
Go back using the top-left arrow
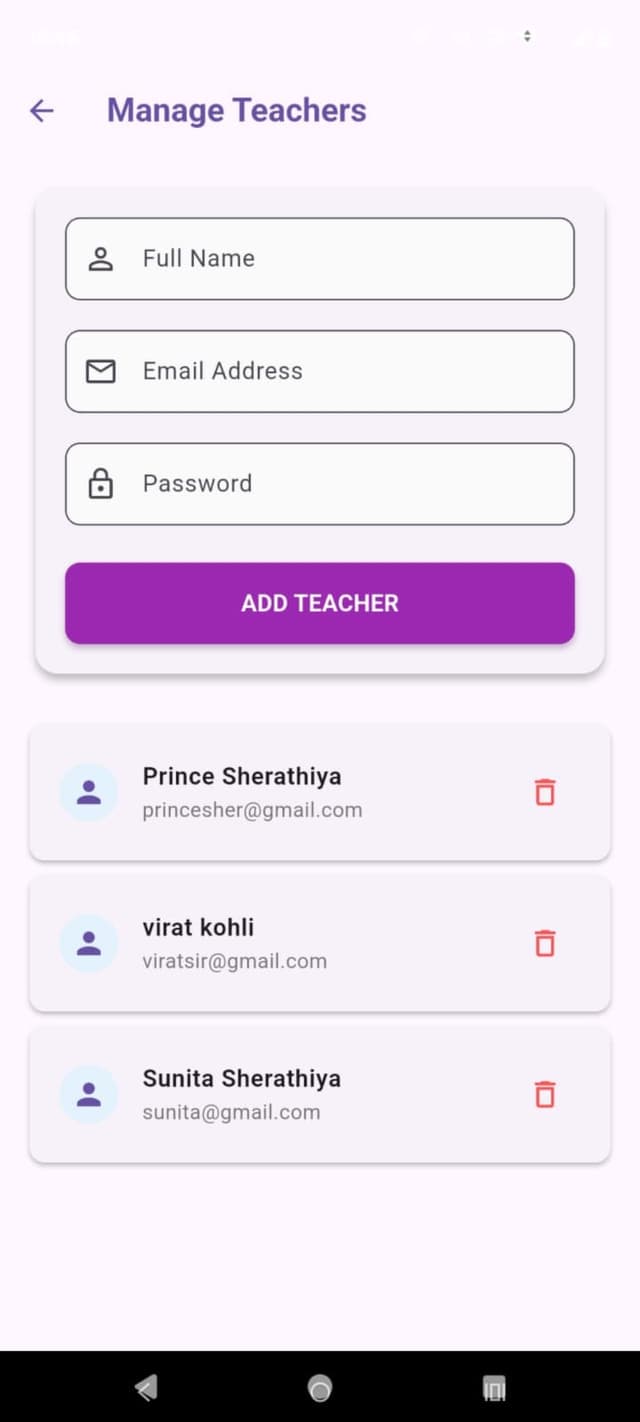(x=41, y=110)
